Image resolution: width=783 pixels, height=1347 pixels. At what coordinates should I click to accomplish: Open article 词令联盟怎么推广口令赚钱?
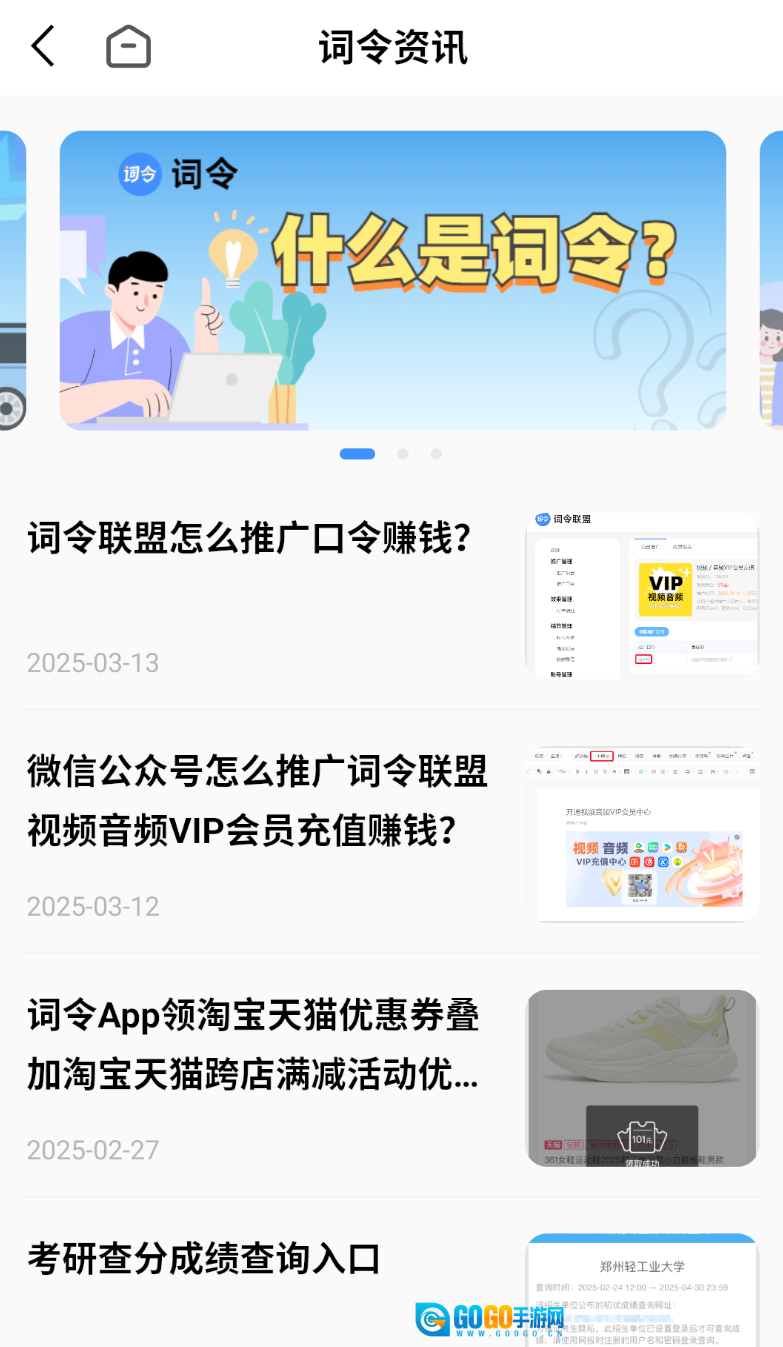click(x=249, y=539)
